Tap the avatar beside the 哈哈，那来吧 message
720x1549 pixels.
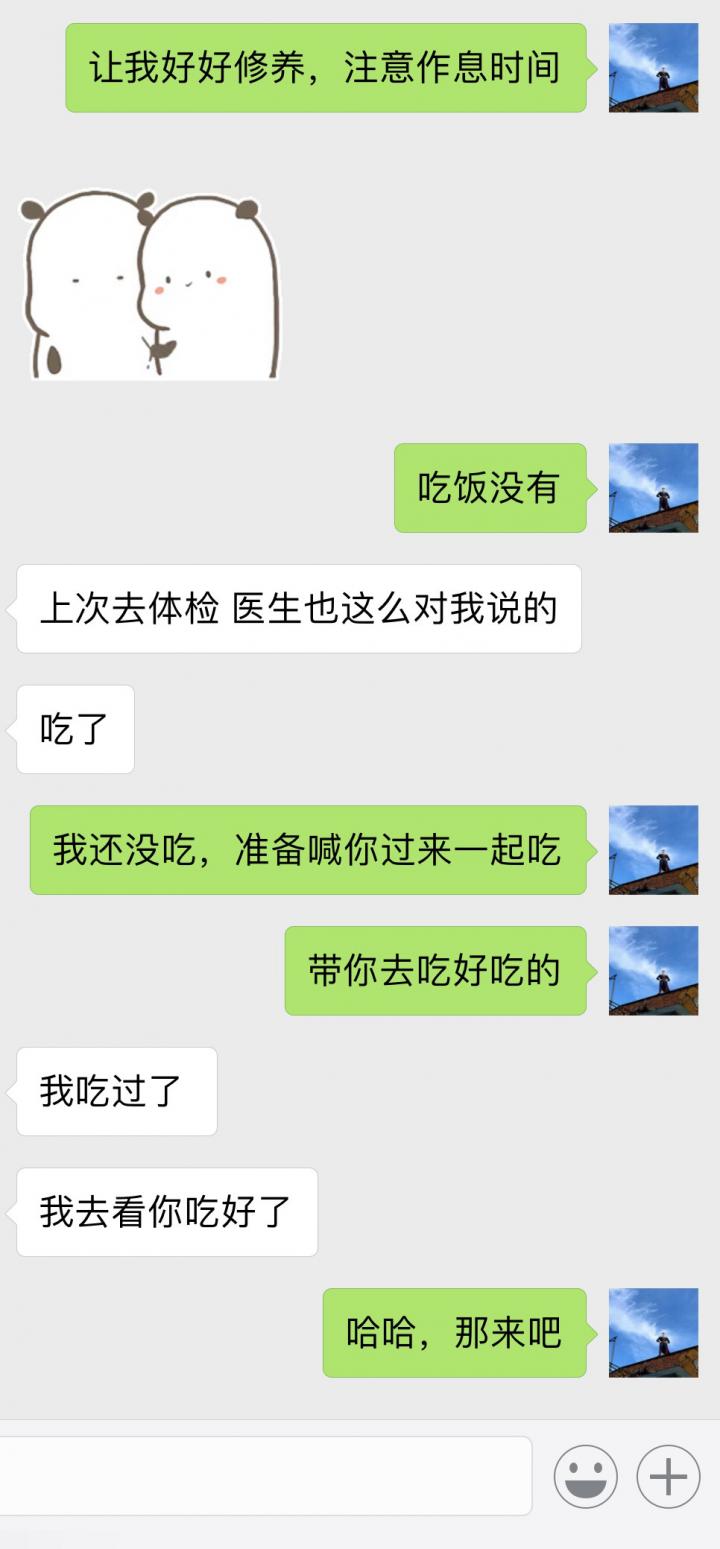coord(653,1333)
